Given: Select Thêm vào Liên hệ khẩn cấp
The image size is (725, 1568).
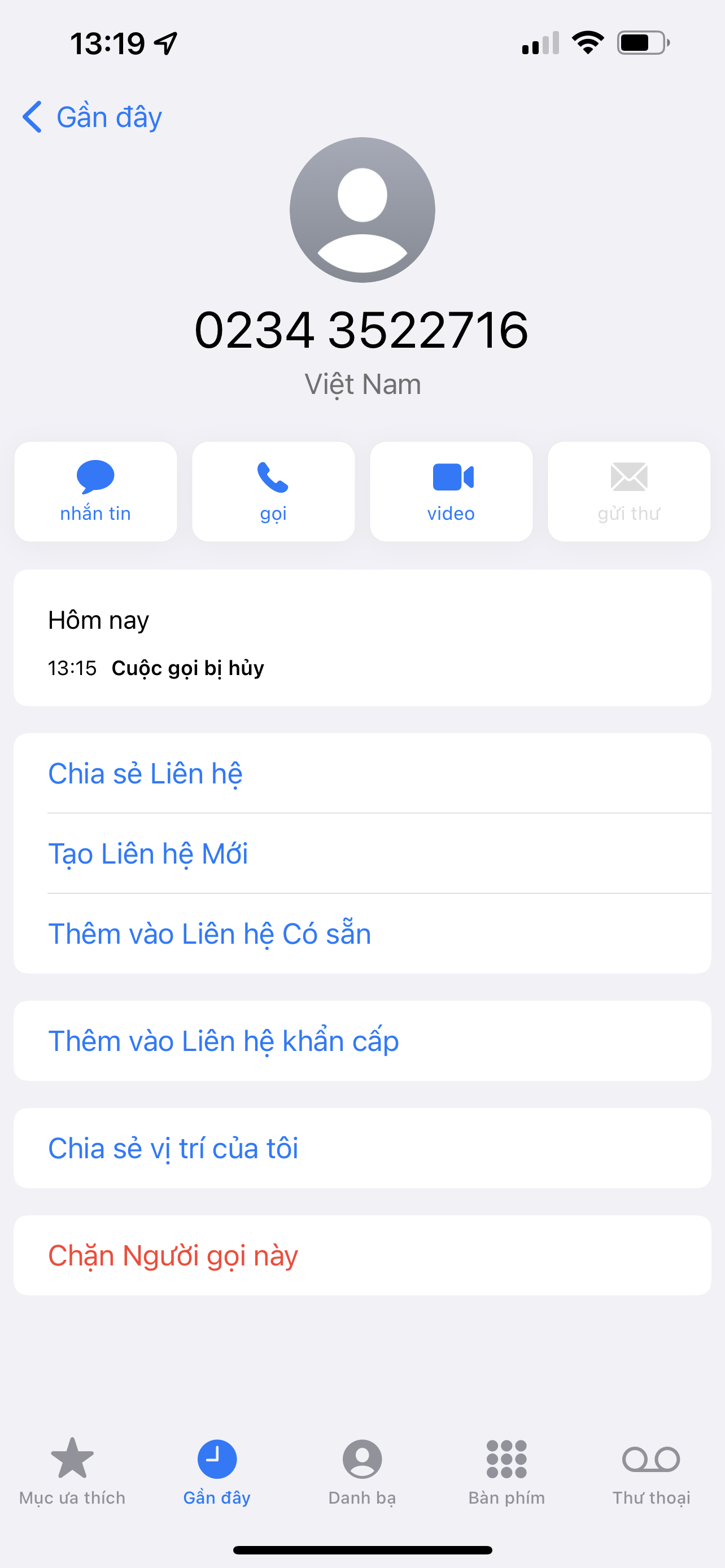Looking at the screenshot, I should click(x=362, y=1041).
